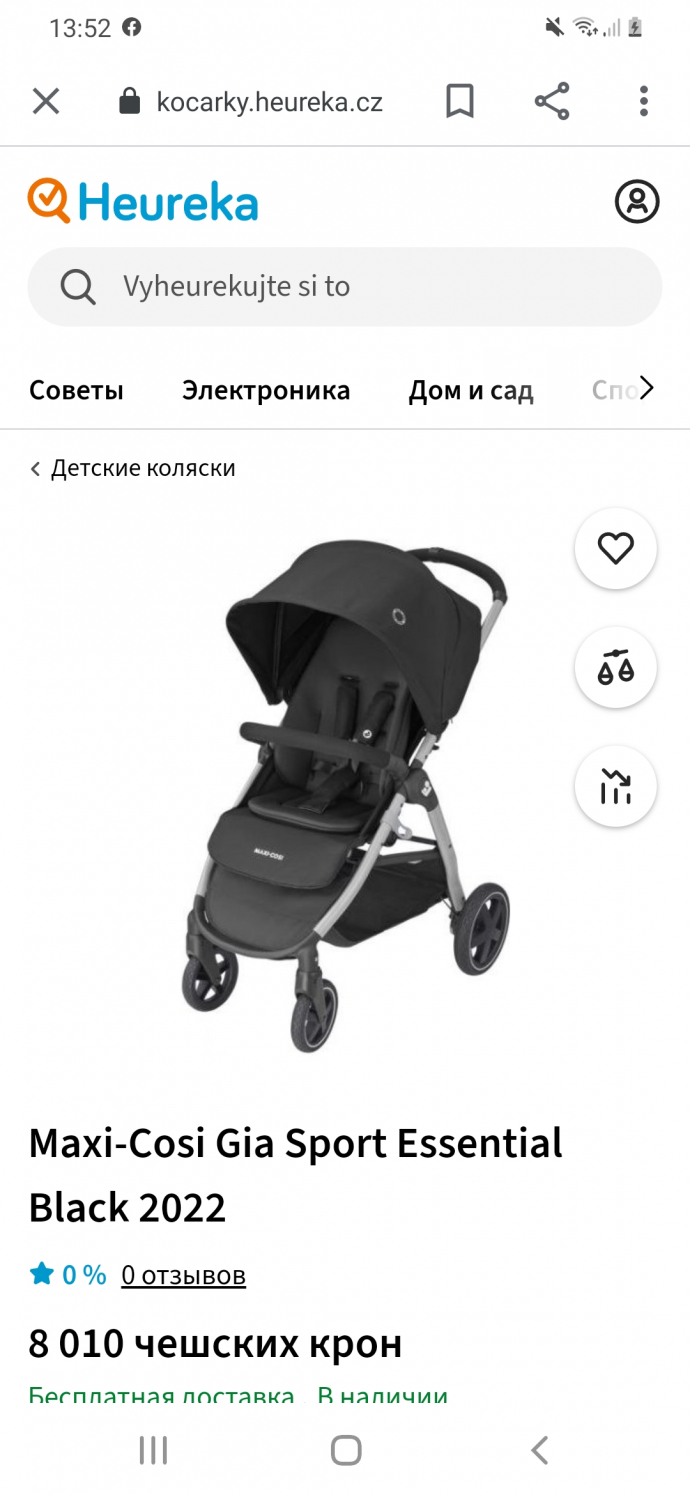Show more categories with the right arrow
The height and width of the screenshot is (1495, 690).
tap(646, 388)
